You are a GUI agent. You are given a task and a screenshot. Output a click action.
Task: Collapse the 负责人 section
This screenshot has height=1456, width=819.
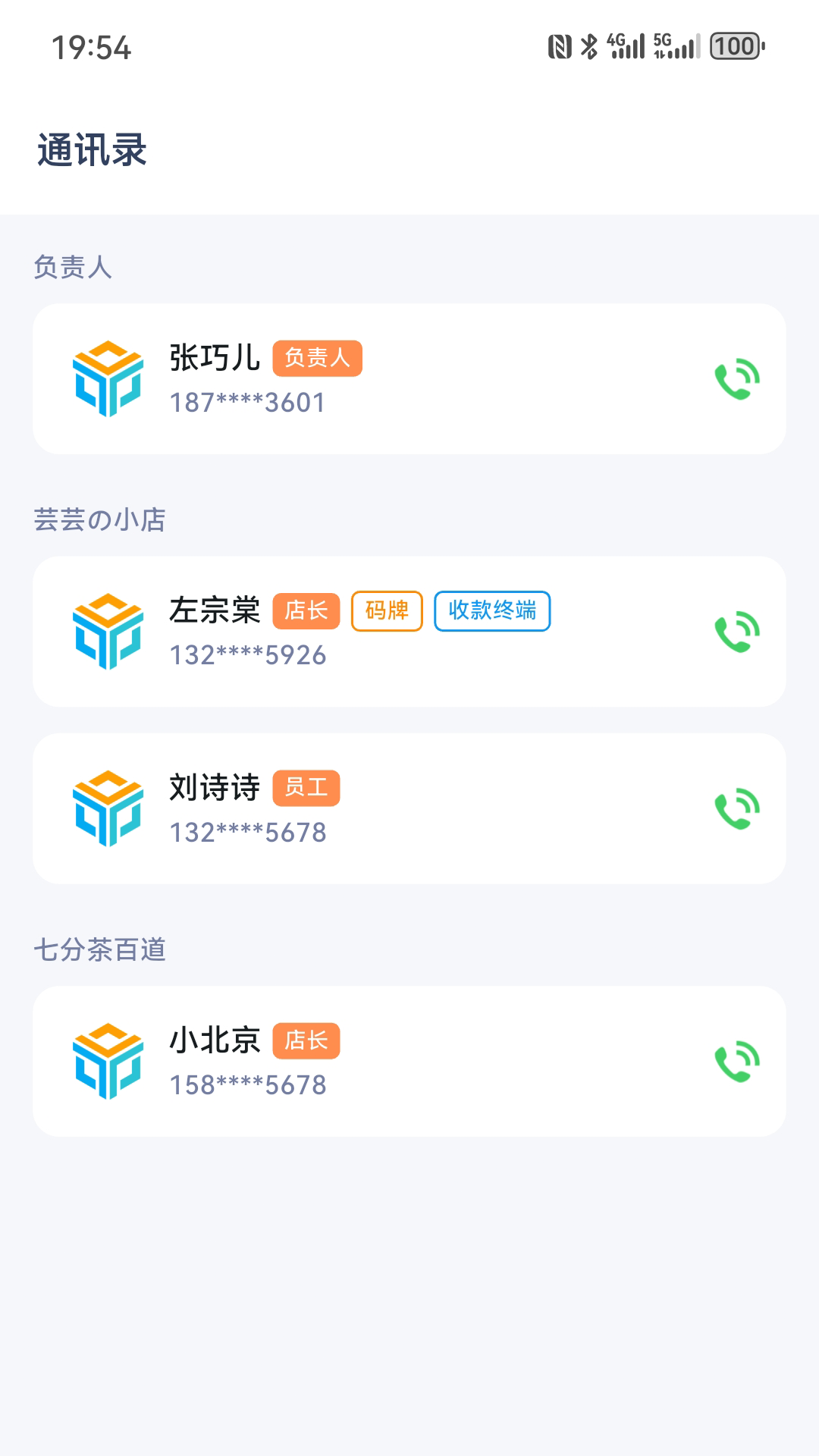pyautogui.click(x=73, y=267)
